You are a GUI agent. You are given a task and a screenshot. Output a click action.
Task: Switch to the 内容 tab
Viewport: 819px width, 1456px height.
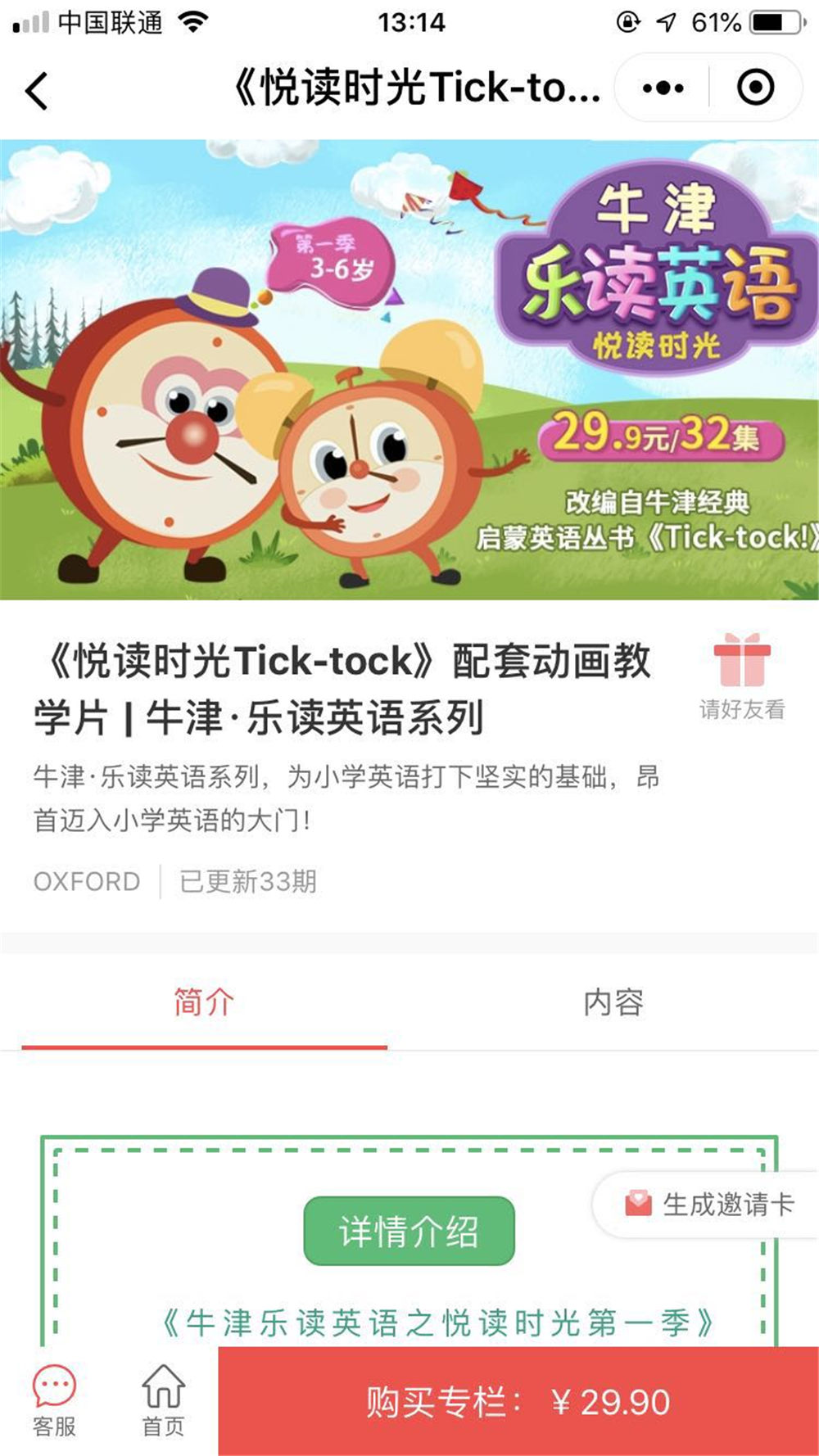pos(613,1002)
